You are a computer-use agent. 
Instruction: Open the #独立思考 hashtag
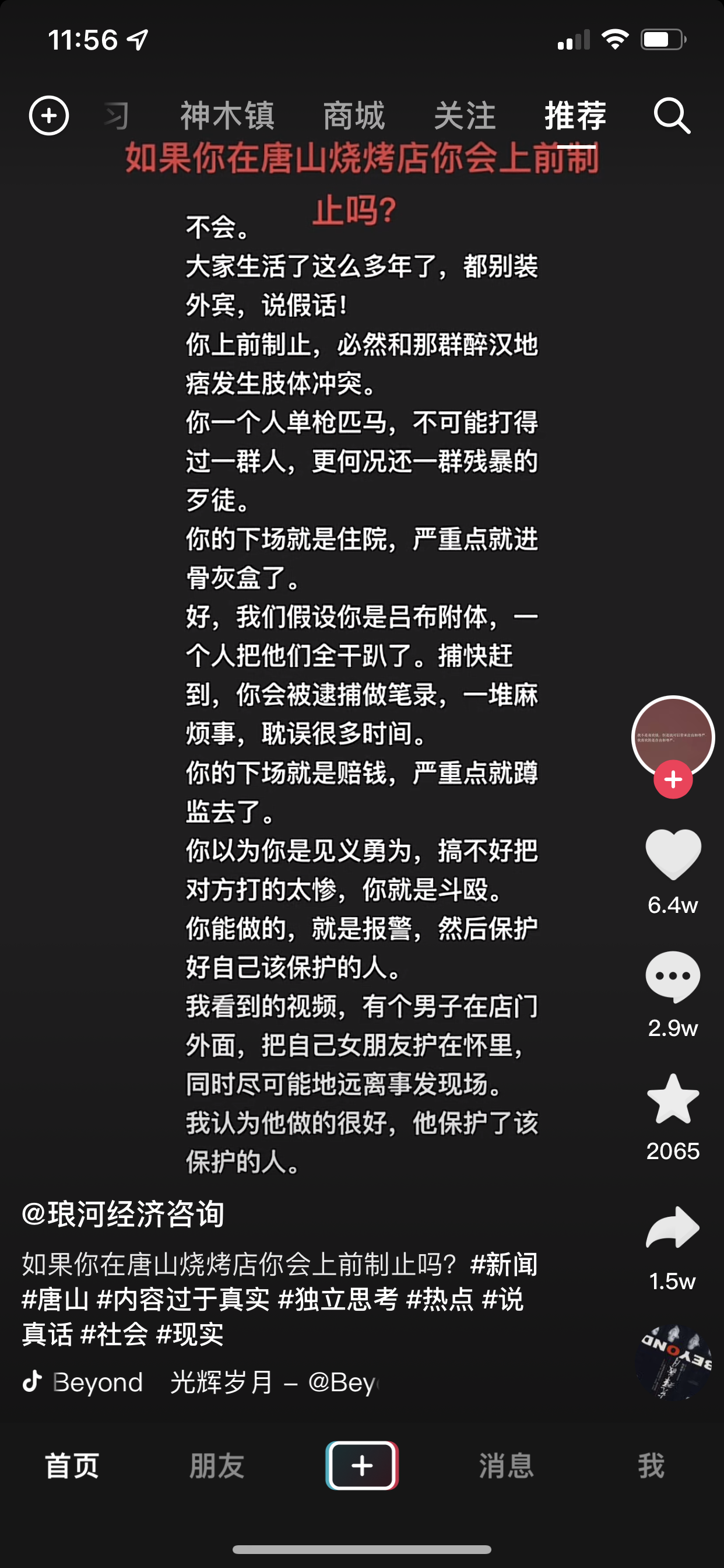point(338,1300)
